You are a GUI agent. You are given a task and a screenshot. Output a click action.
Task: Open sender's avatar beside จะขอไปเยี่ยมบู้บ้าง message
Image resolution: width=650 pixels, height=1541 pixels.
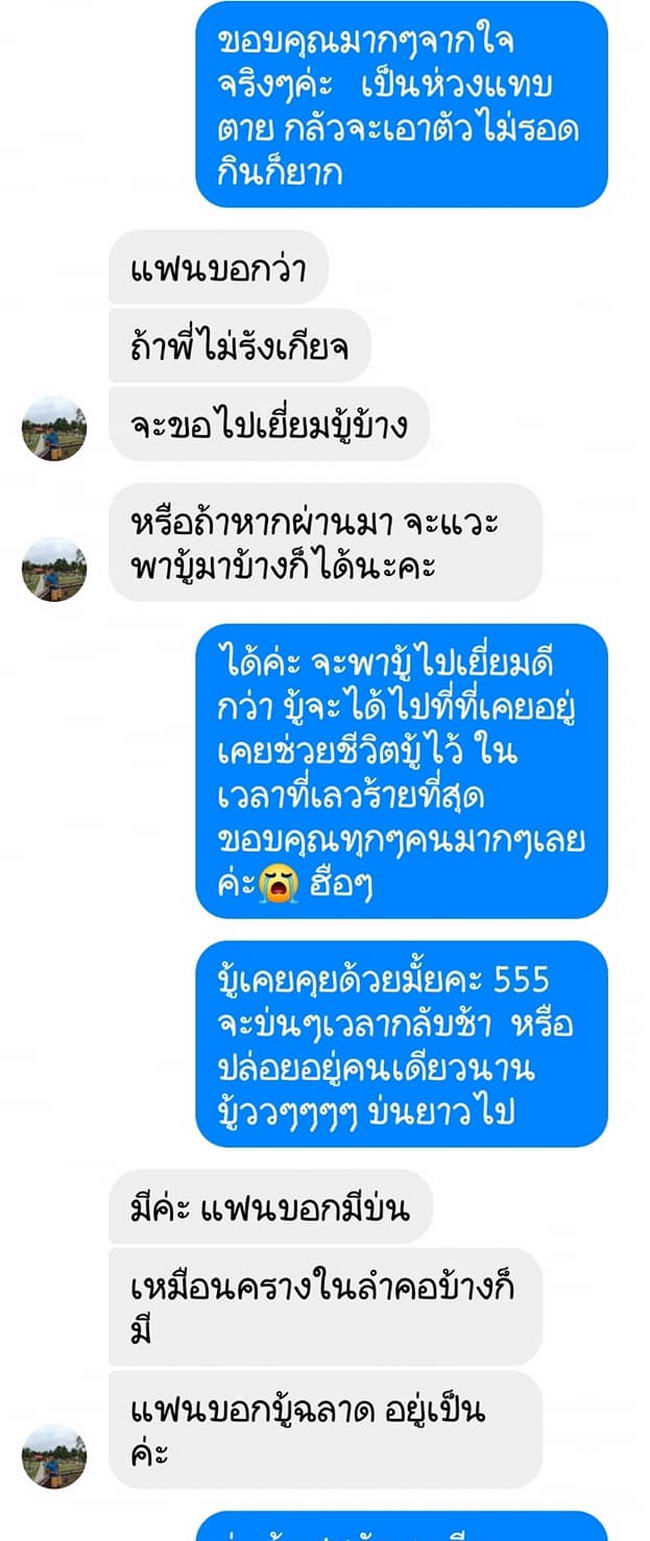[54, 428]
